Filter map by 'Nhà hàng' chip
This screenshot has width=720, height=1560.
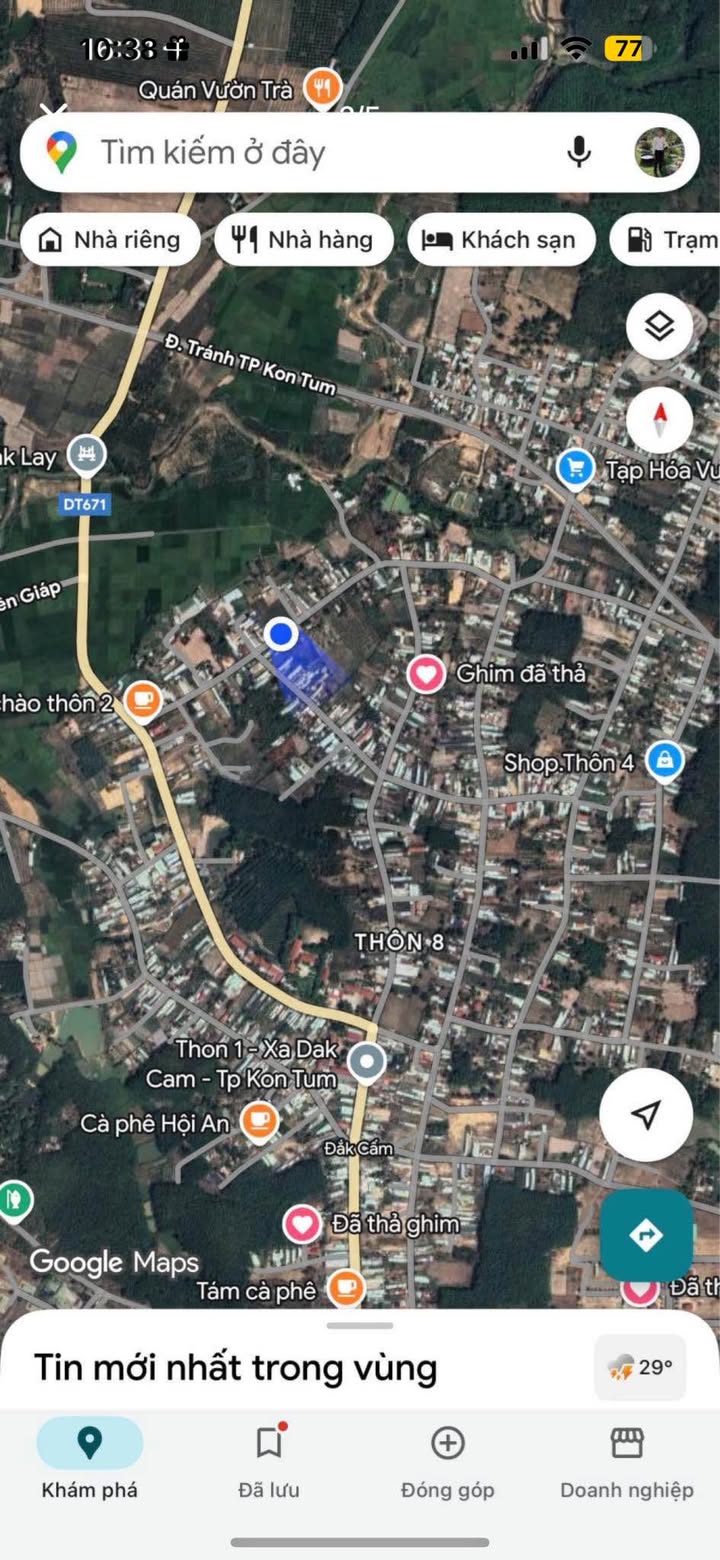303,240
